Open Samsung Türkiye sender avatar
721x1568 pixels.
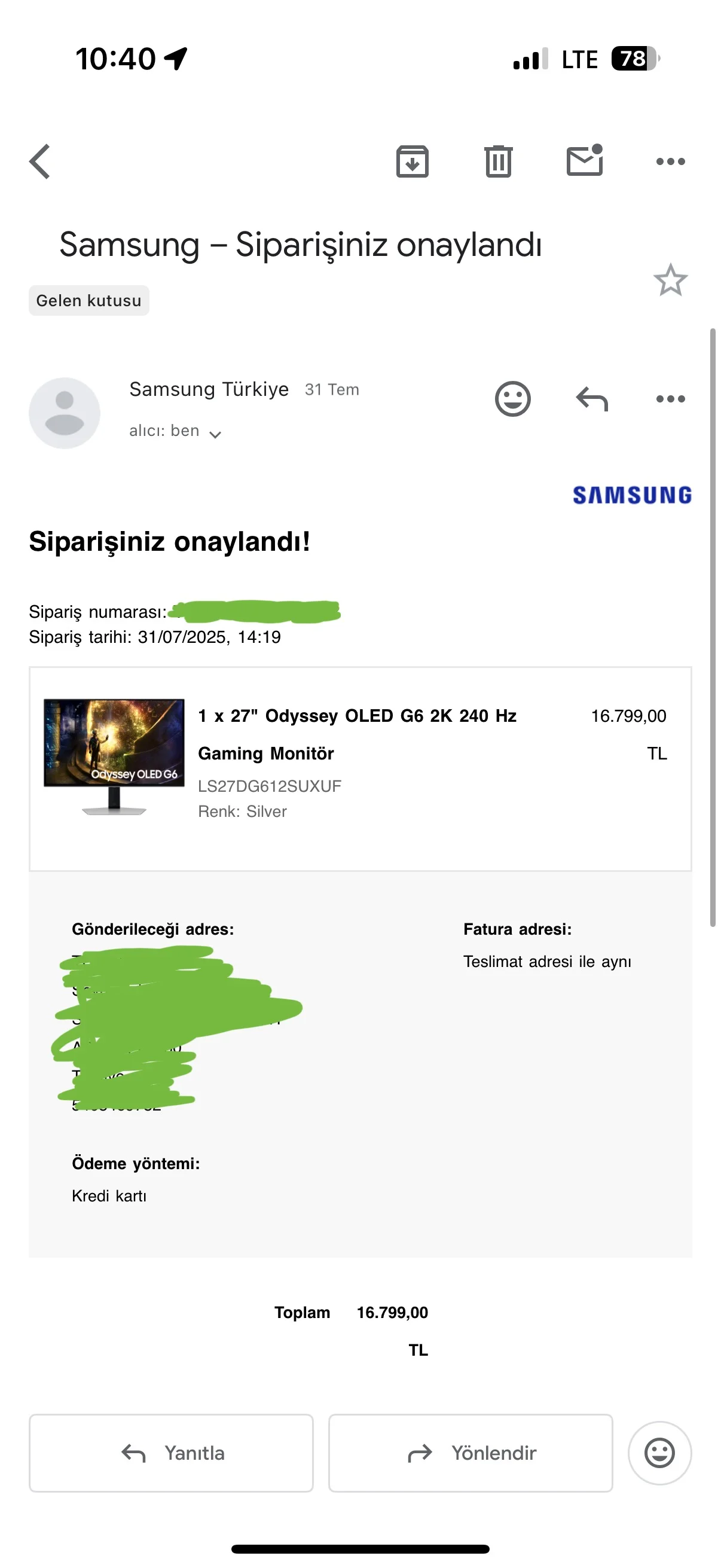(x=65, y=413)
